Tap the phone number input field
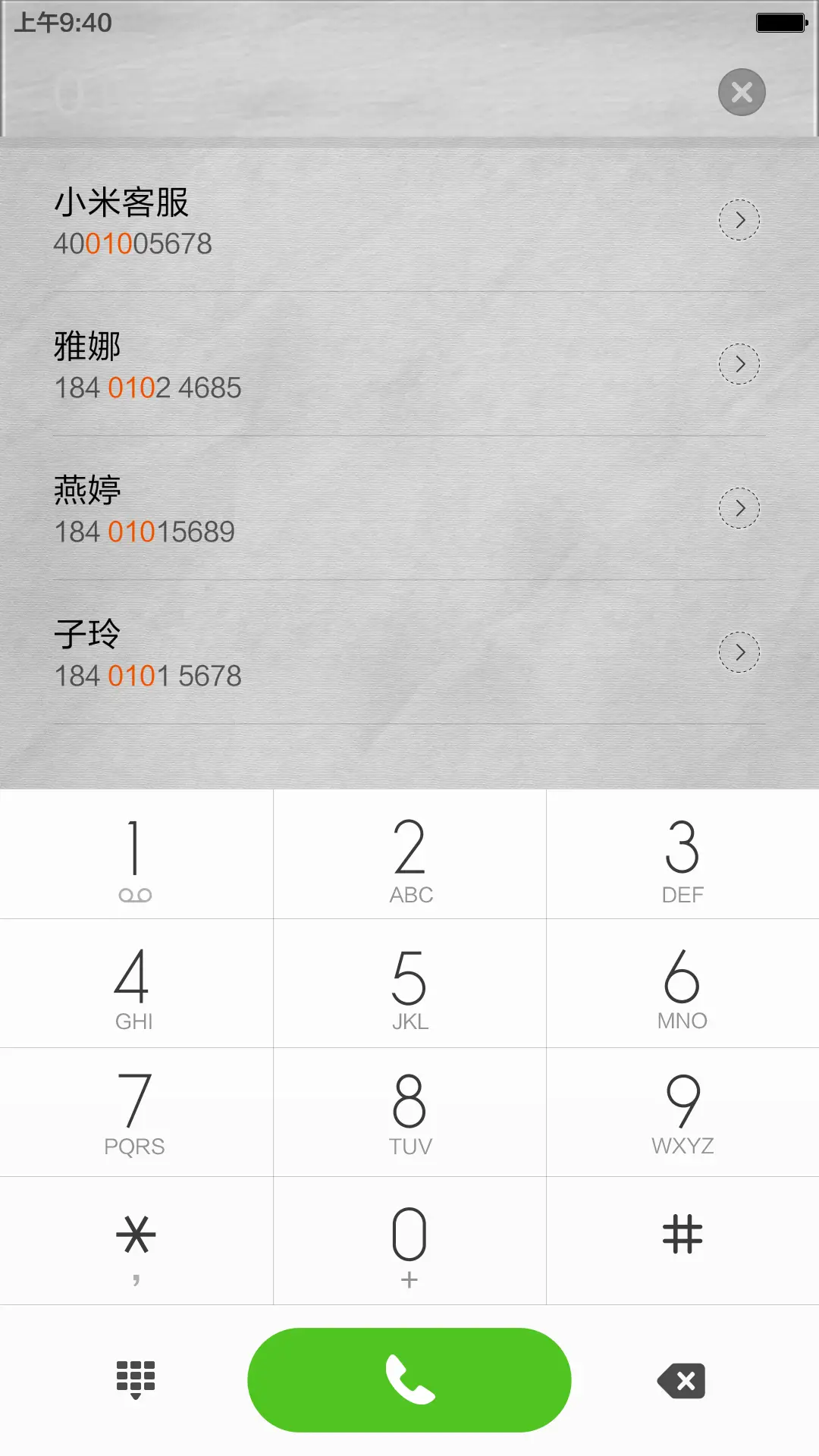This screenshot has width=819, height=1456. click(x=341, y=91)
